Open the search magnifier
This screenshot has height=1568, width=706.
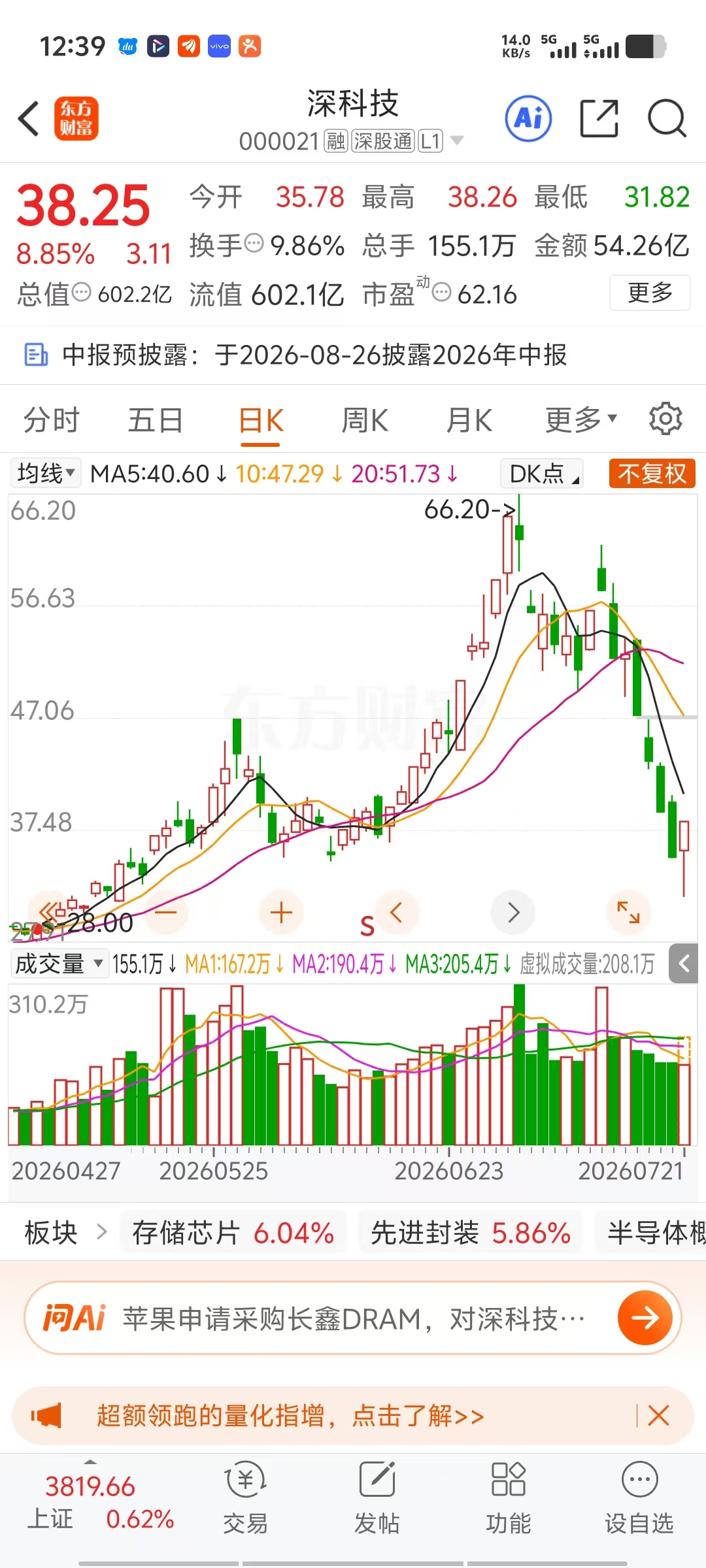point(667,118)
